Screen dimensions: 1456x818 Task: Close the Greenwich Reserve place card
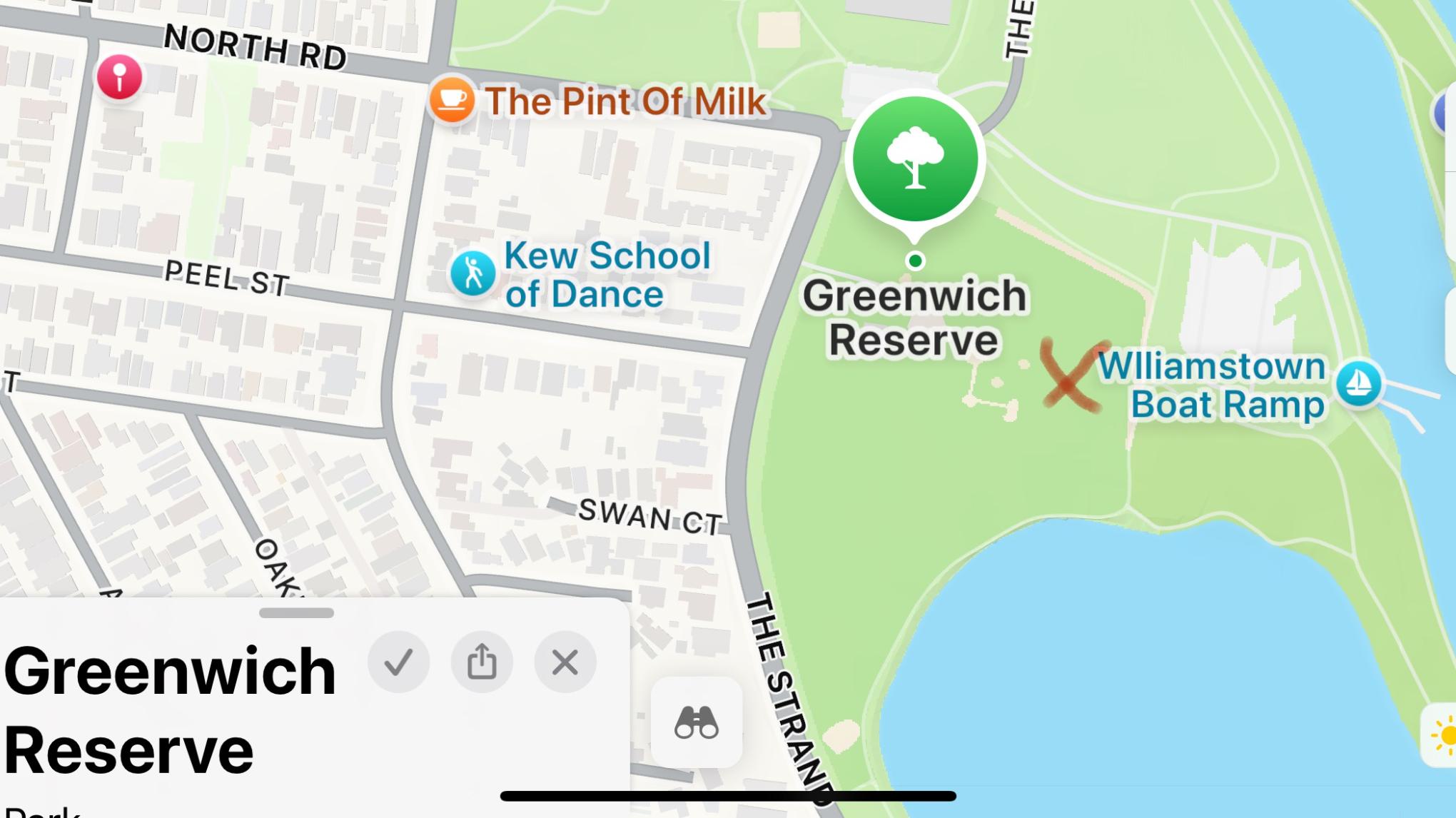click(565, 662)
